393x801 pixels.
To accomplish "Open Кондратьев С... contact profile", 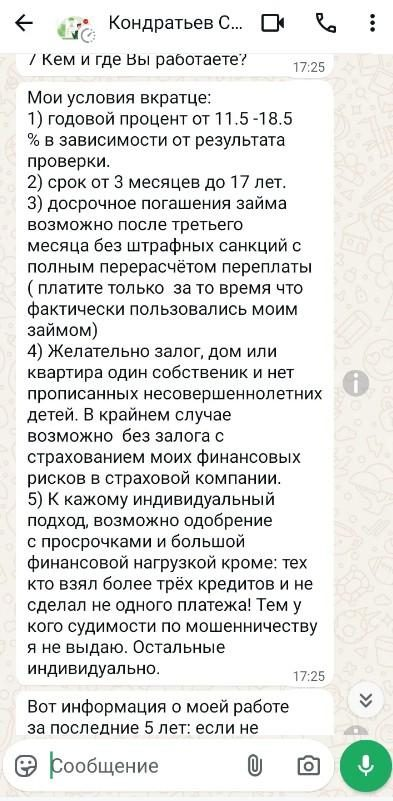I will (176, 23).
